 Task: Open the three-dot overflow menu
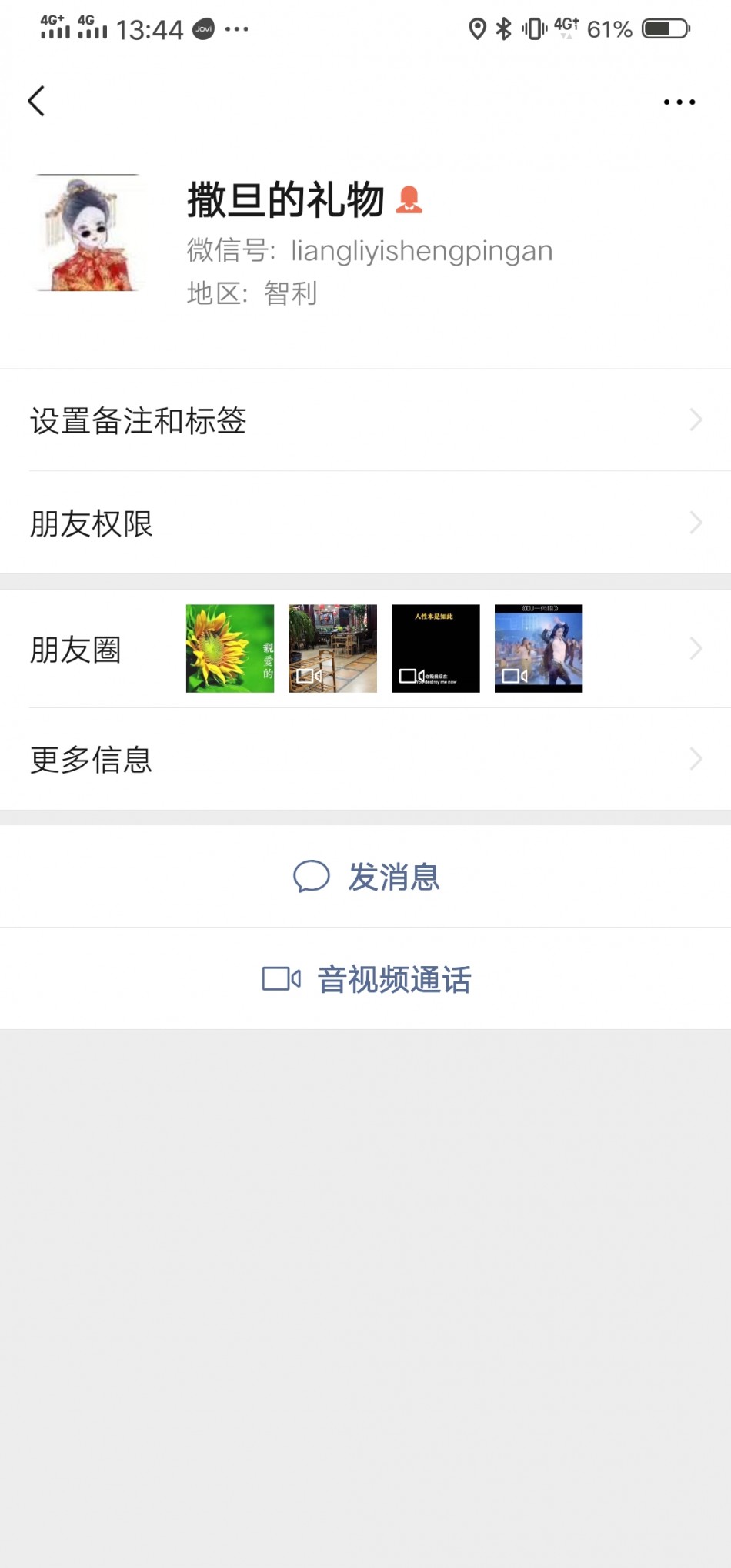tap(679, 102)
